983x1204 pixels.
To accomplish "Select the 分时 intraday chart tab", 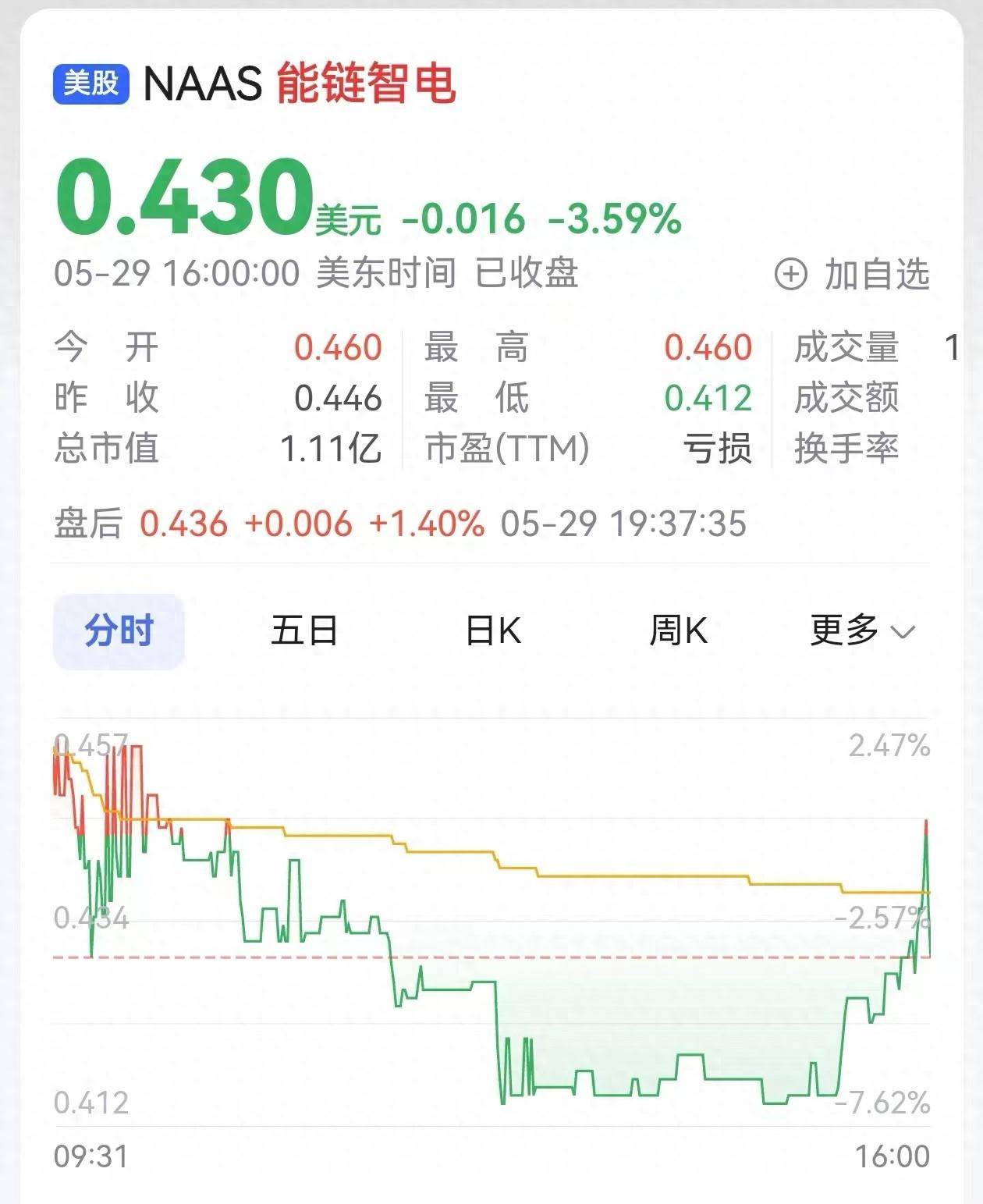I will (x=118, y=632).
